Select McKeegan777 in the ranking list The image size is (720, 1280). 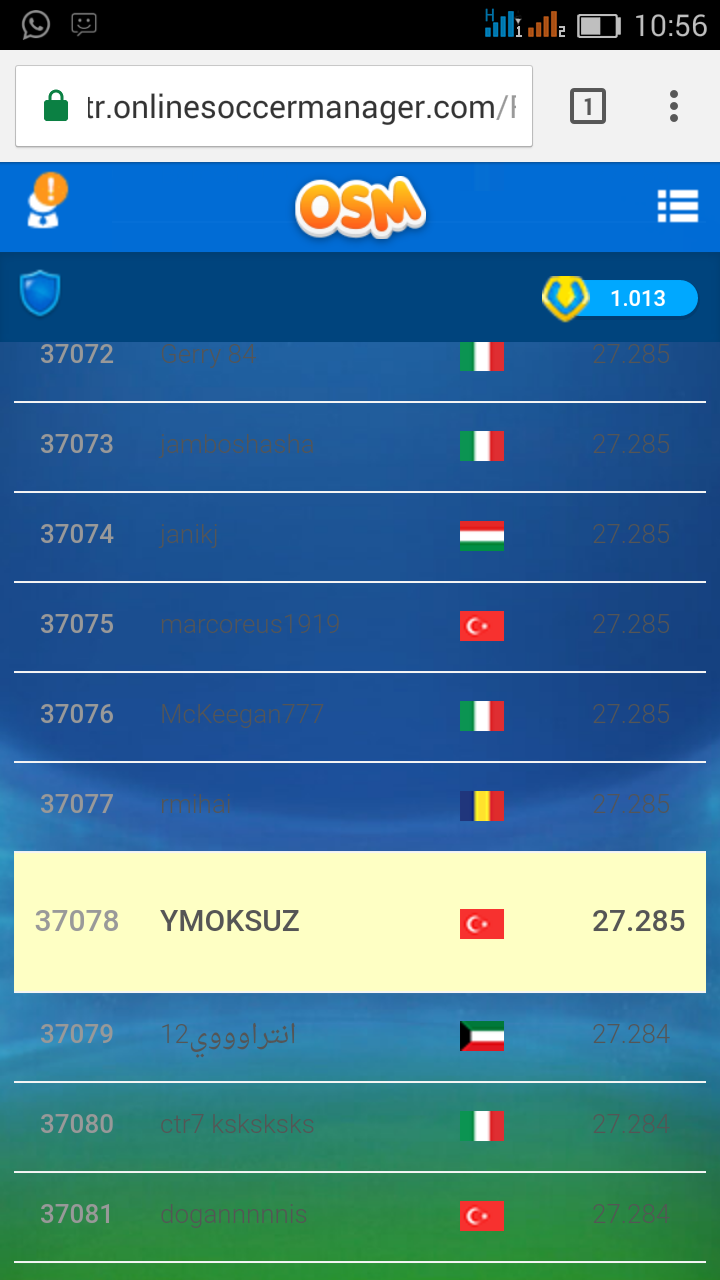tap(360, 715)
